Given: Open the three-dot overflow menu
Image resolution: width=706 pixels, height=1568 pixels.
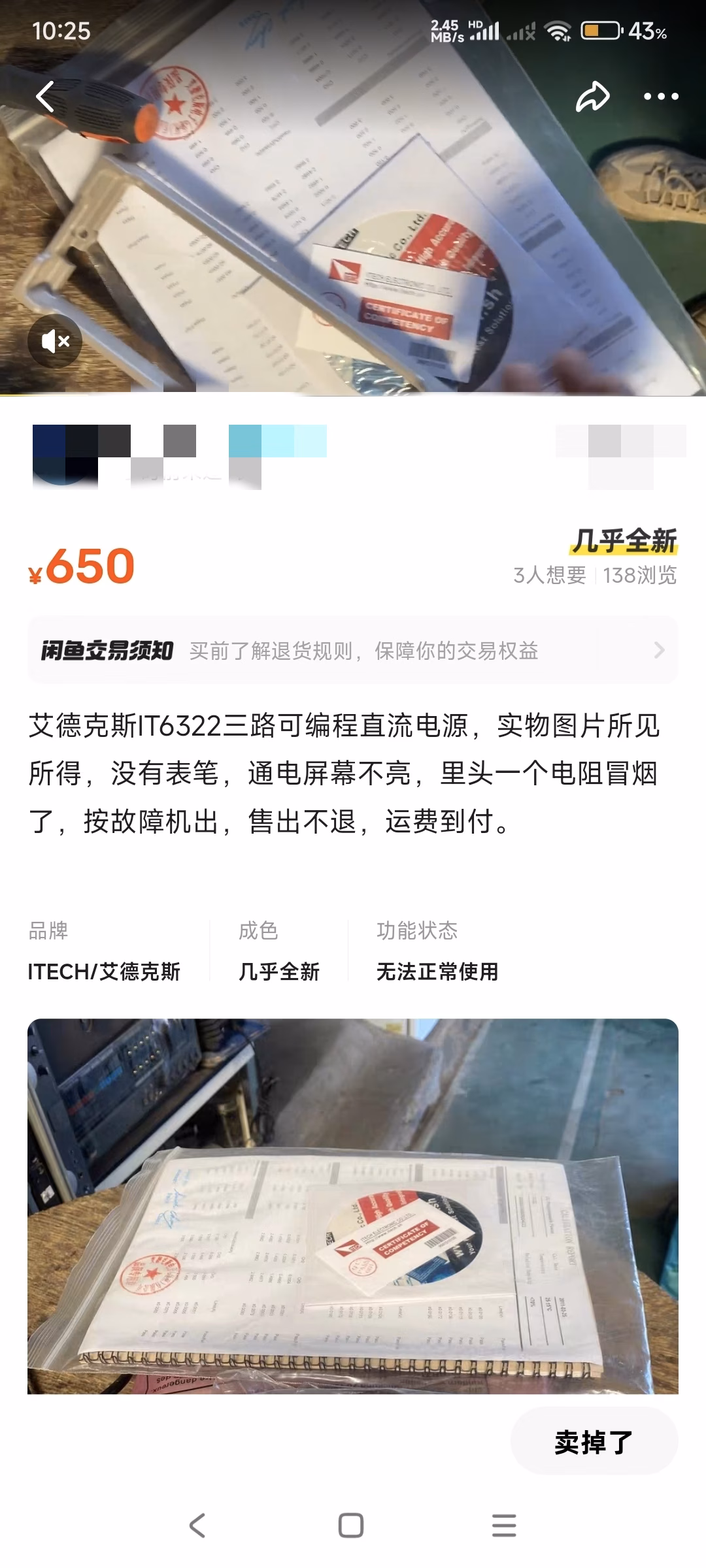Looking at the screenshot, I should tap(661, 97).
